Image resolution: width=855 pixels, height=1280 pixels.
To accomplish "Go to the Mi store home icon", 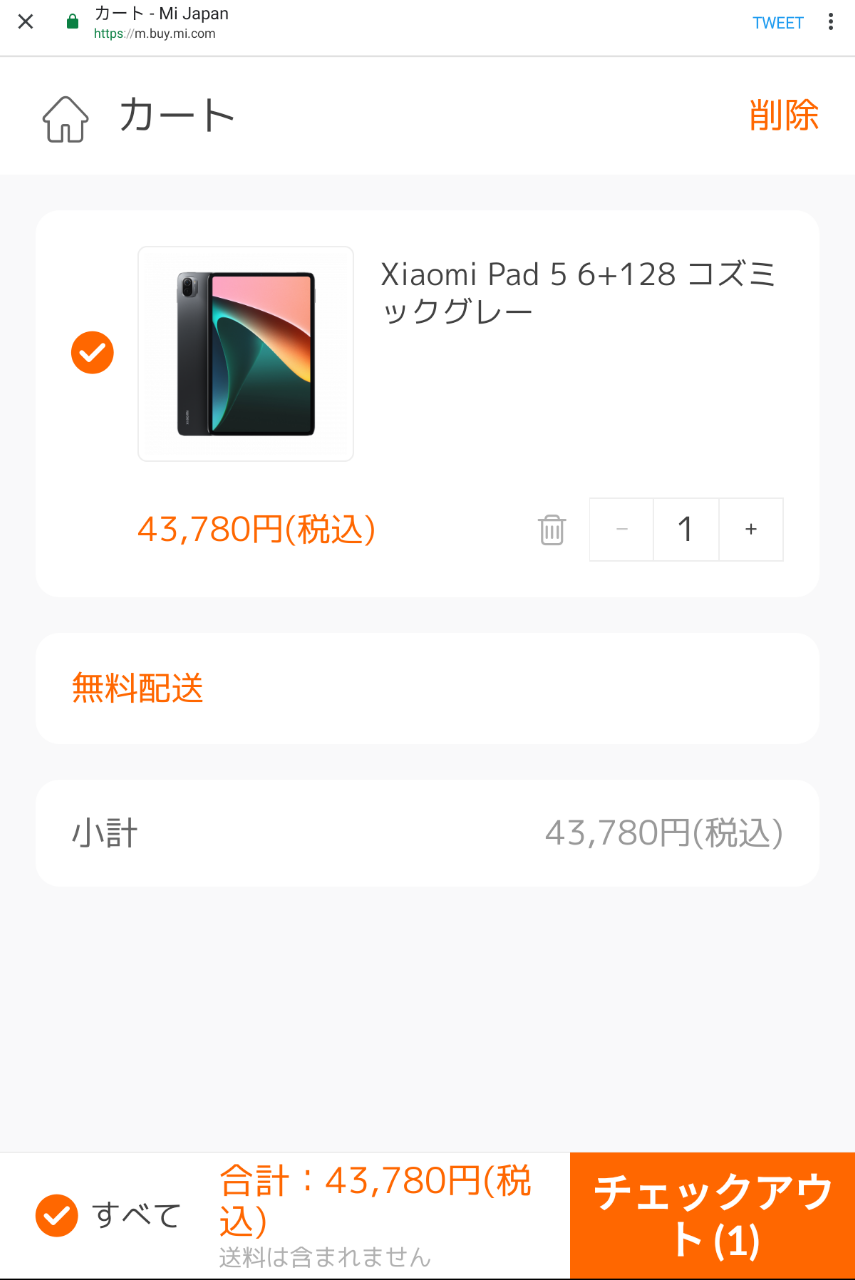I will click(x=66, y=118).
